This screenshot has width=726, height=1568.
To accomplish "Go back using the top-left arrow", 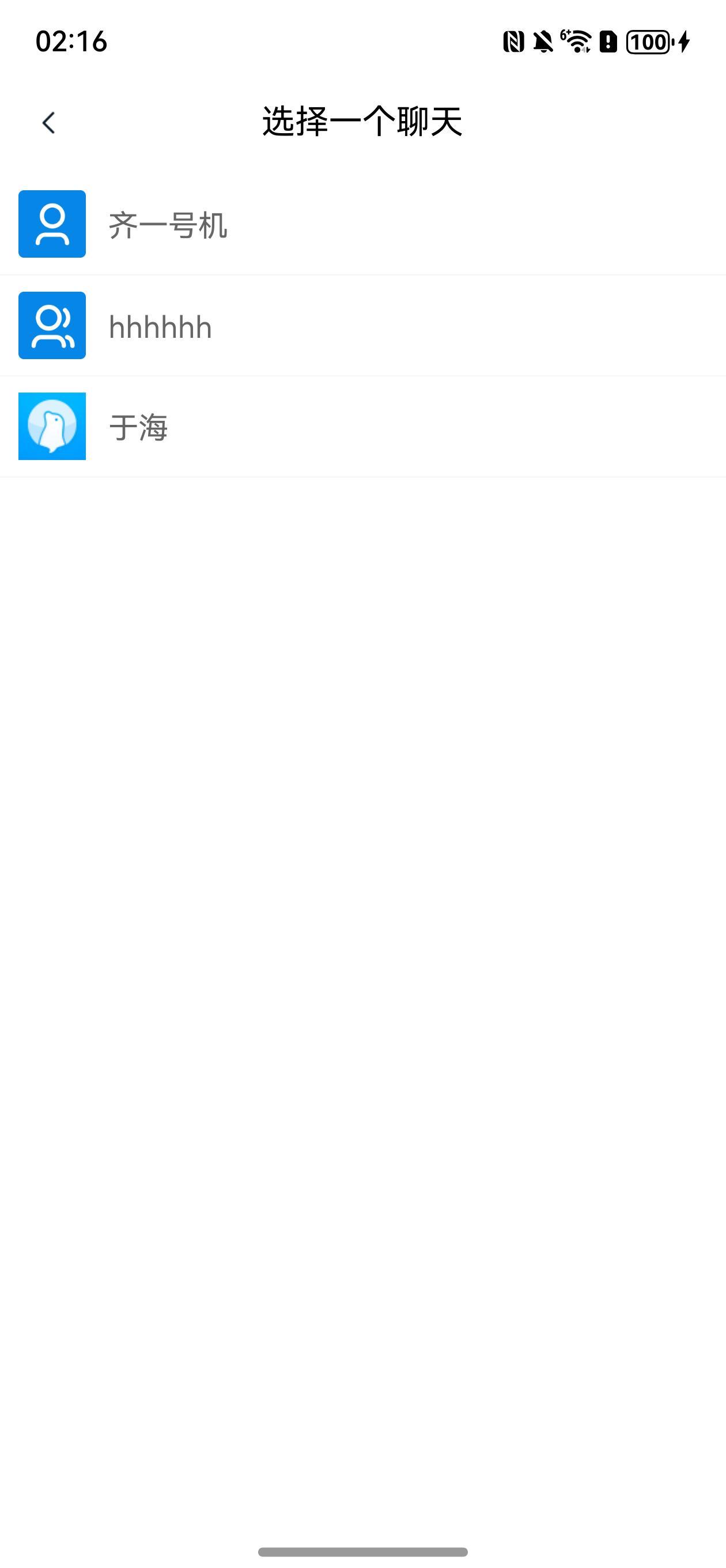I will click(48, 122).
